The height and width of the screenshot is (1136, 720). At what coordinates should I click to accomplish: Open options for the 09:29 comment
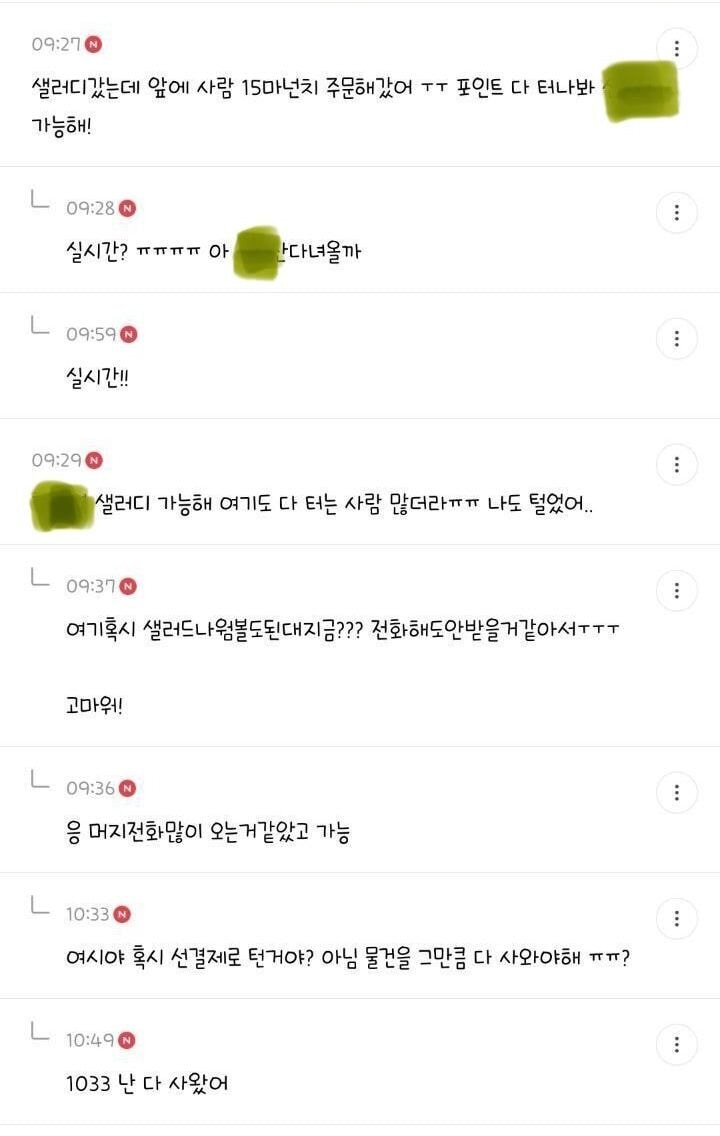click(x=679, y=462)
